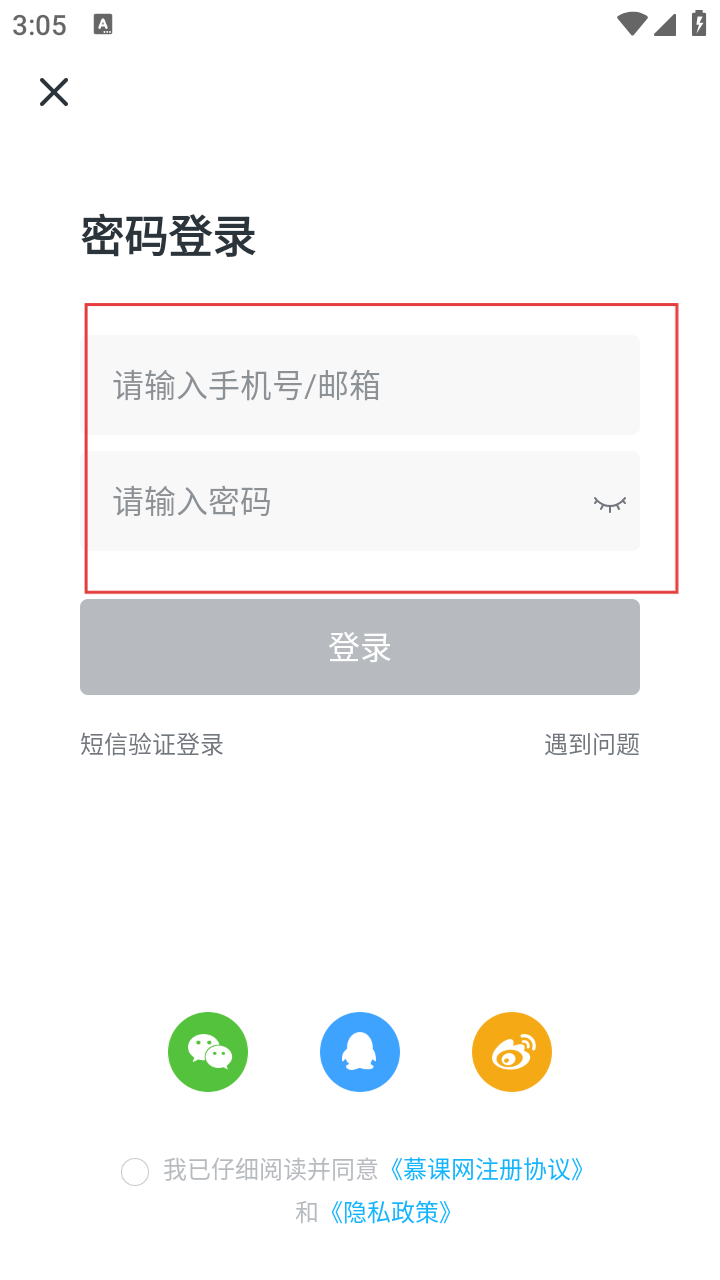Tap the phone number/email input field

[360, 385]
